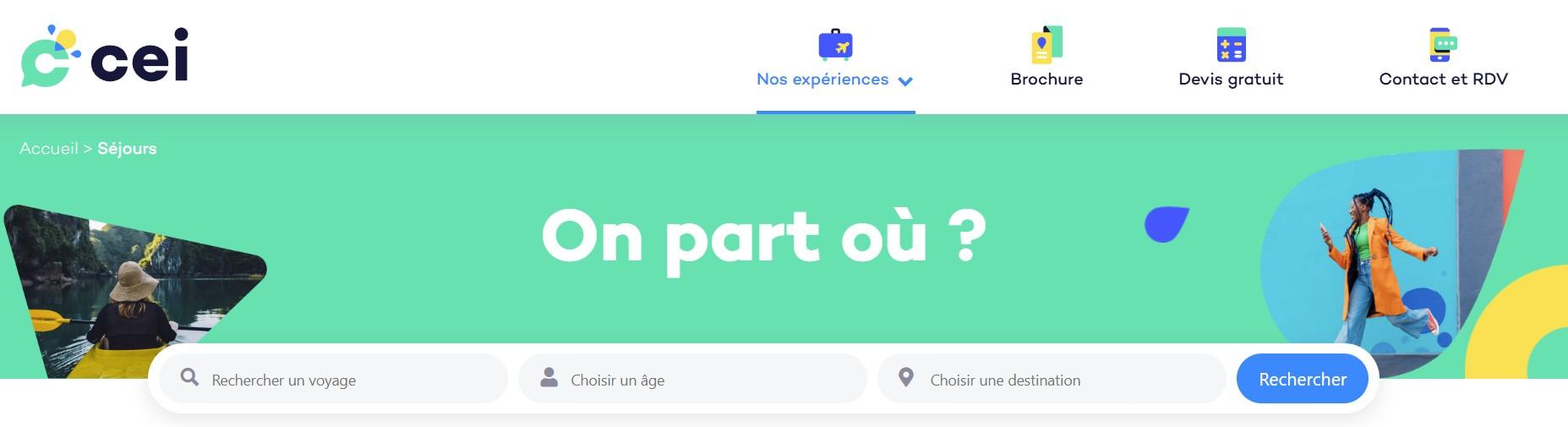
Task: Open the Brochure page
Action: pos(1046,59)
